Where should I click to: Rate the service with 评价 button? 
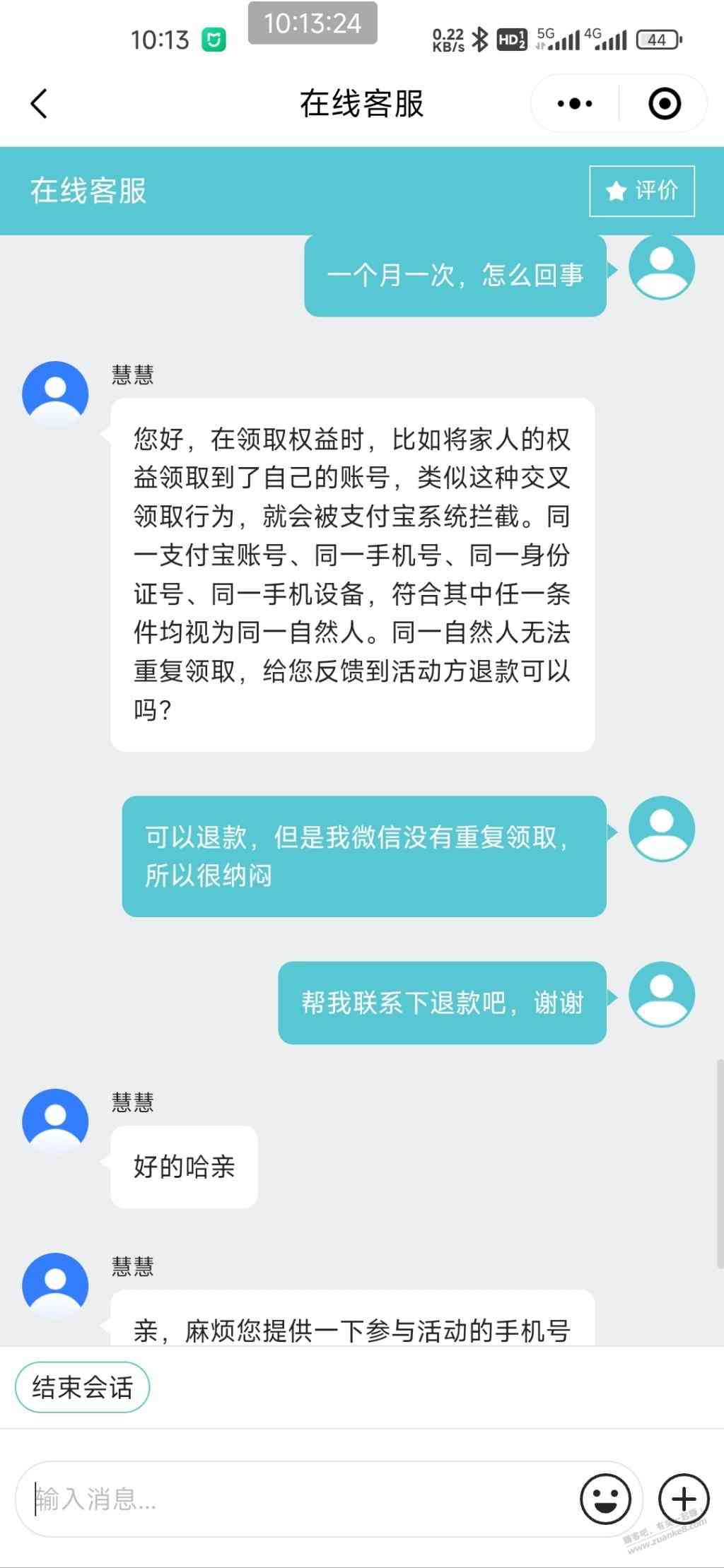pyautogui.click(x=642, y=191)
